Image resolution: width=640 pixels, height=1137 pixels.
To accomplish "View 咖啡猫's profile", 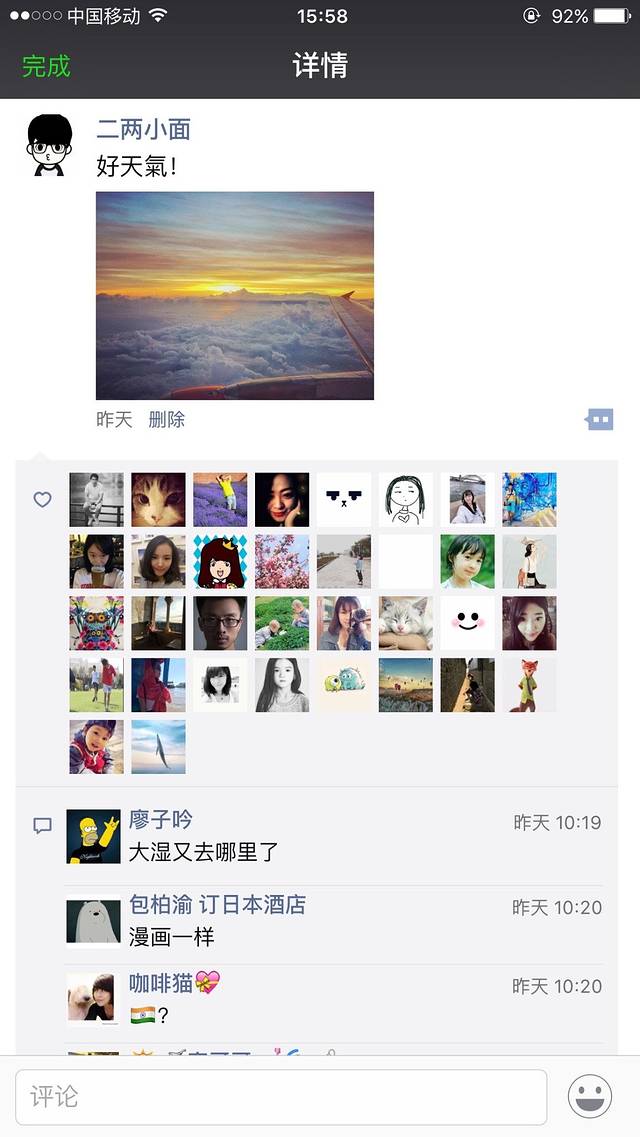I will point(161,984).
